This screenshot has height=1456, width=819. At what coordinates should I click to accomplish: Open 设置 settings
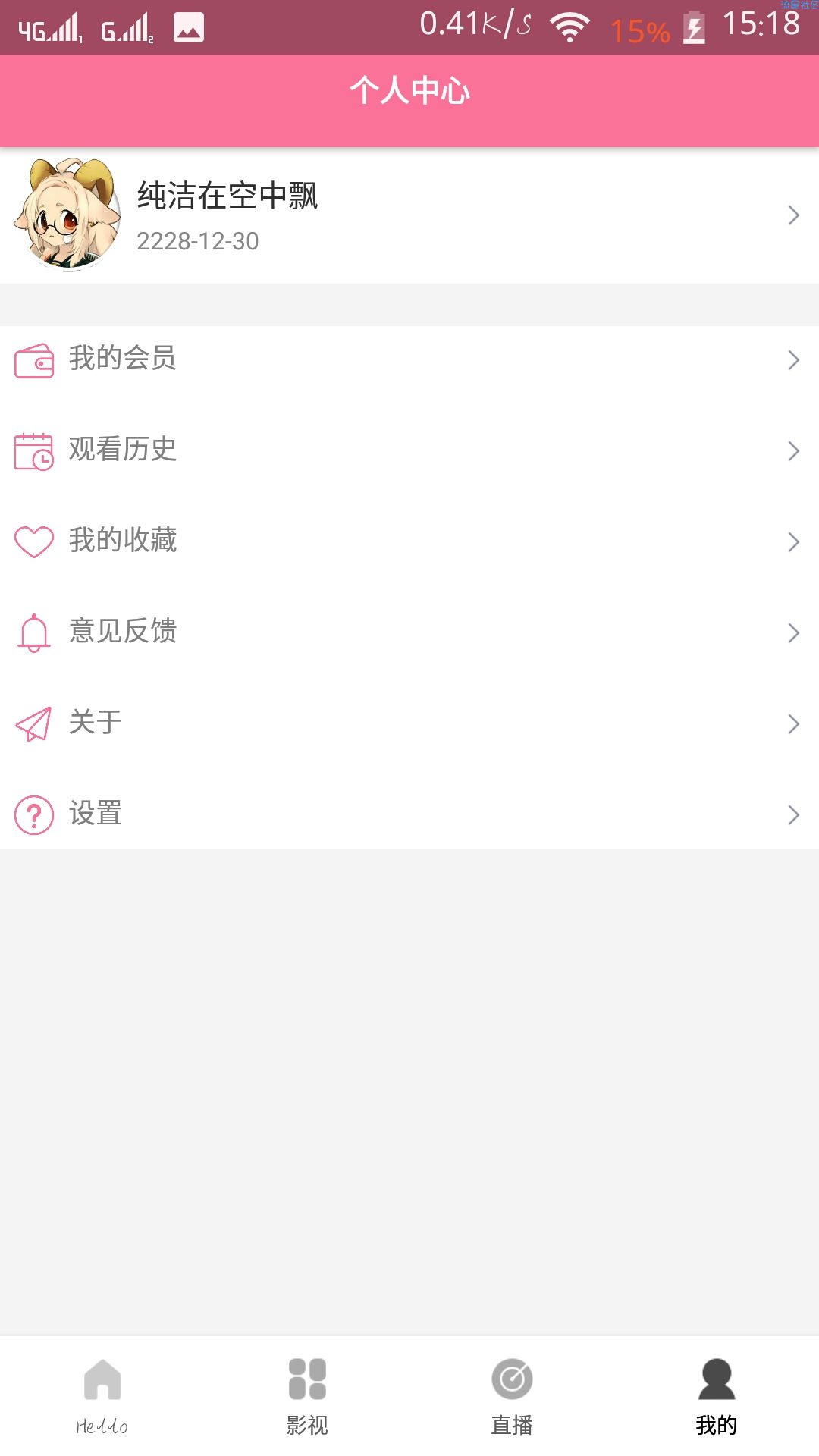[x=409, y=814]
